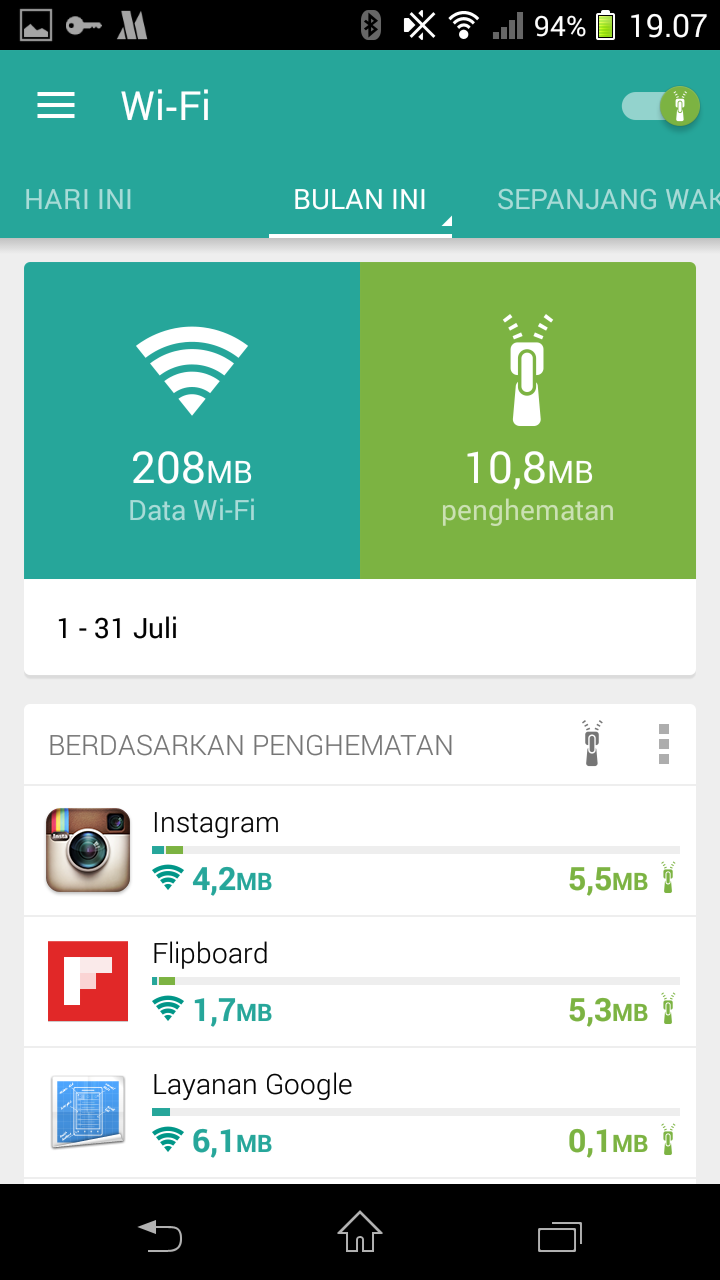
Task: Open the 208MB Data Wi-Fi card
Action: pos(192,420)
